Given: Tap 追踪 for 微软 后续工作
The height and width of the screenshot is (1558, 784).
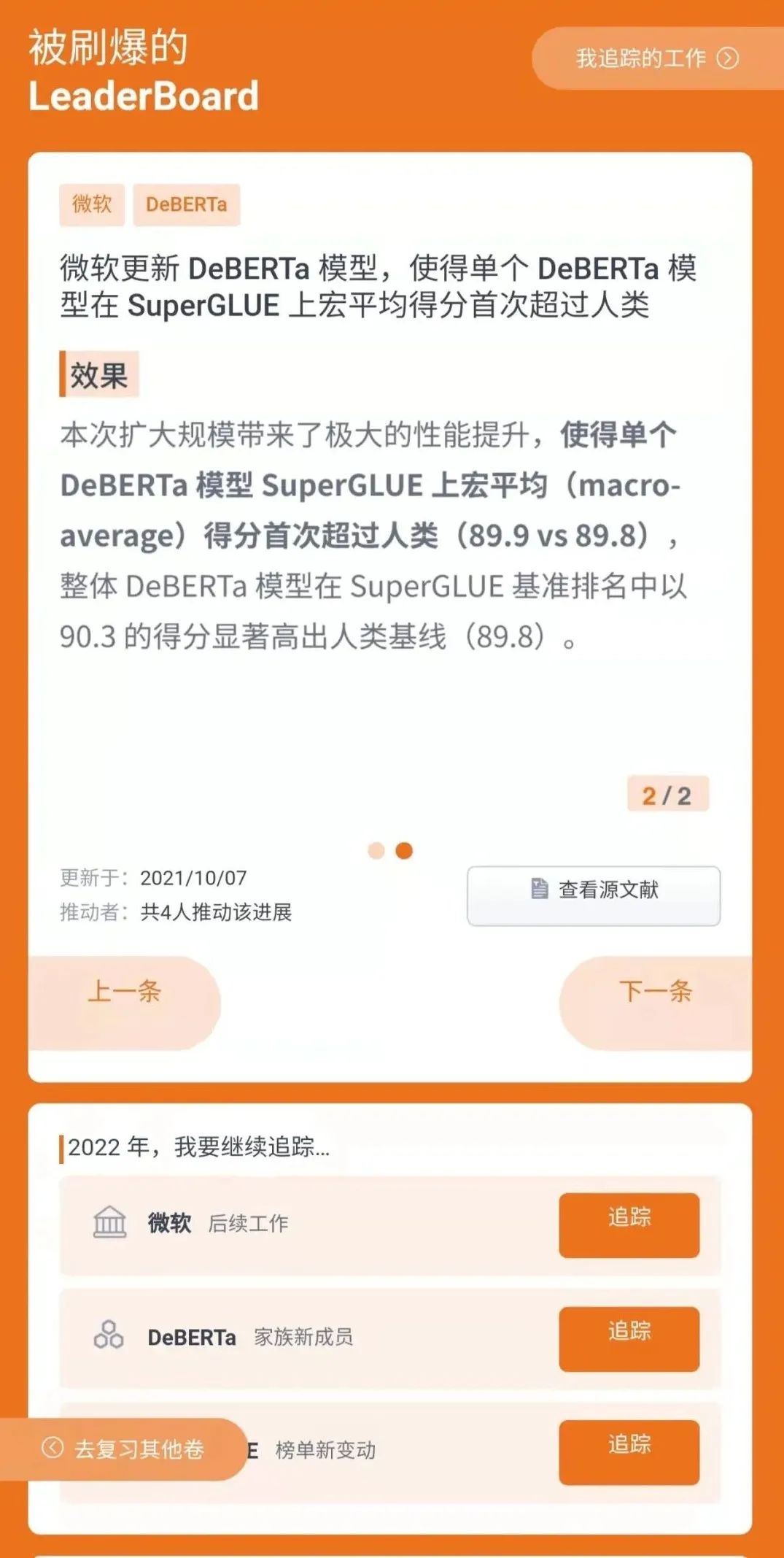Looking at the screenshot, I should [x=629, y=1225].
